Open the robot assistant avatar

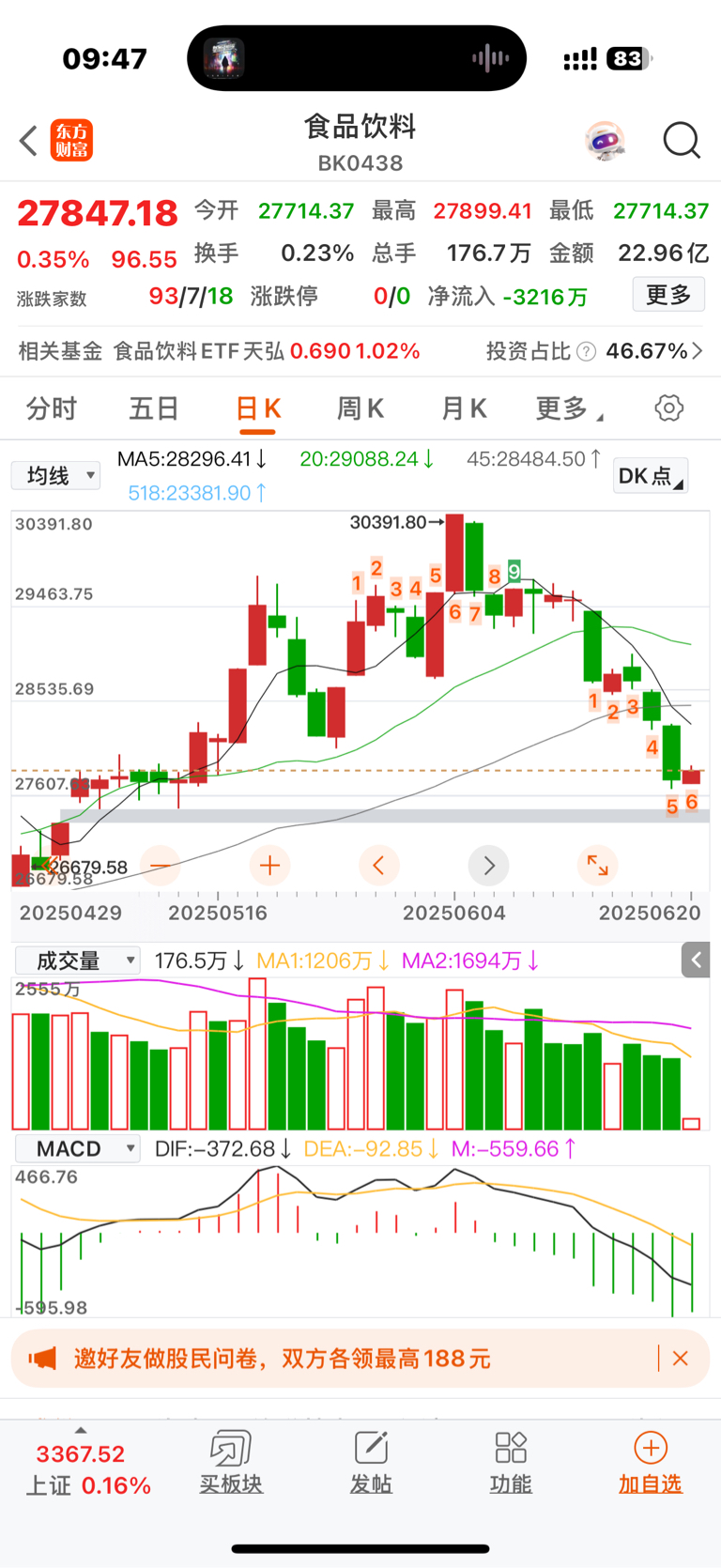(x=605, y=141)
